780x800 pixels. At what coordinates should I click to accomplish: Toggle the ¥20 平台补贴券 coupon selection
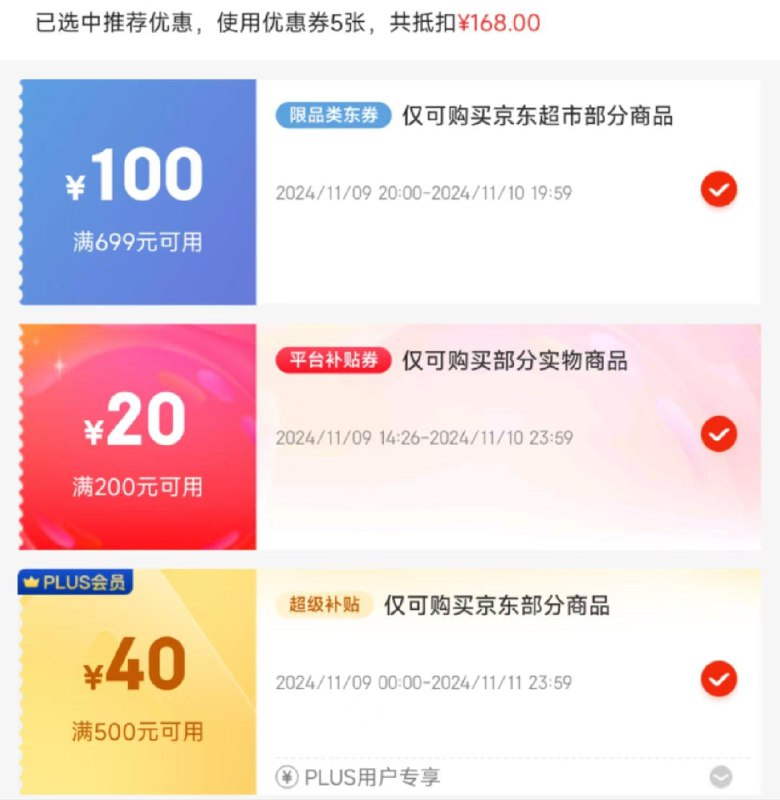pos(717,434)
